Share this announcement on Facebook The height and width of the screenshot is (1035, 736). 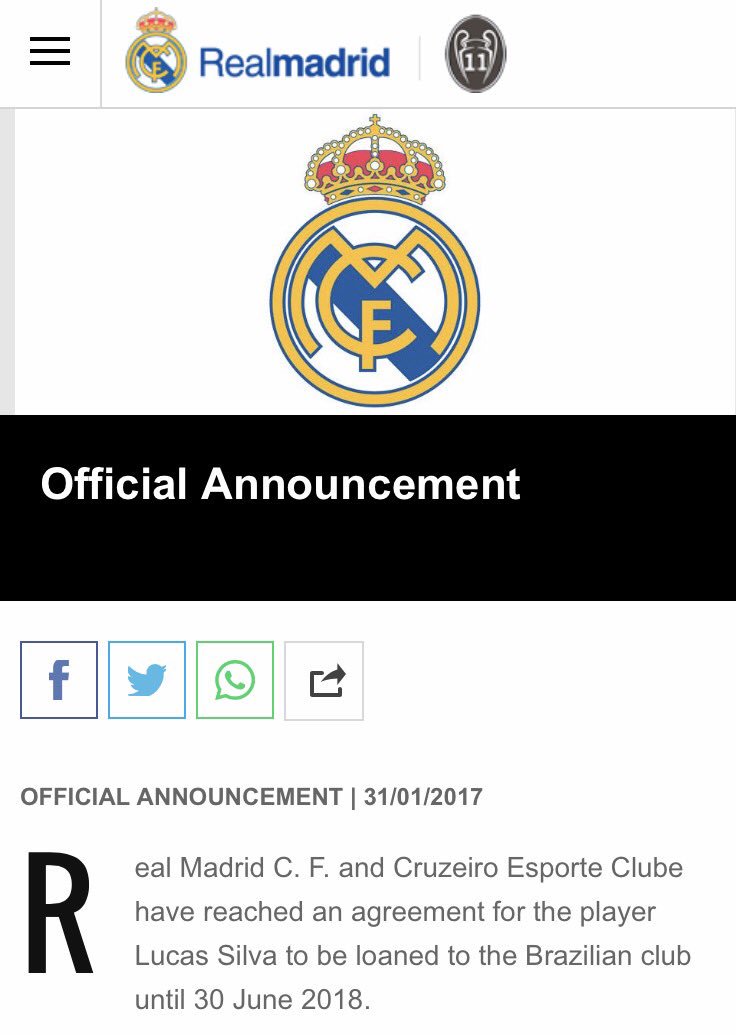click(x=59, y=680)
